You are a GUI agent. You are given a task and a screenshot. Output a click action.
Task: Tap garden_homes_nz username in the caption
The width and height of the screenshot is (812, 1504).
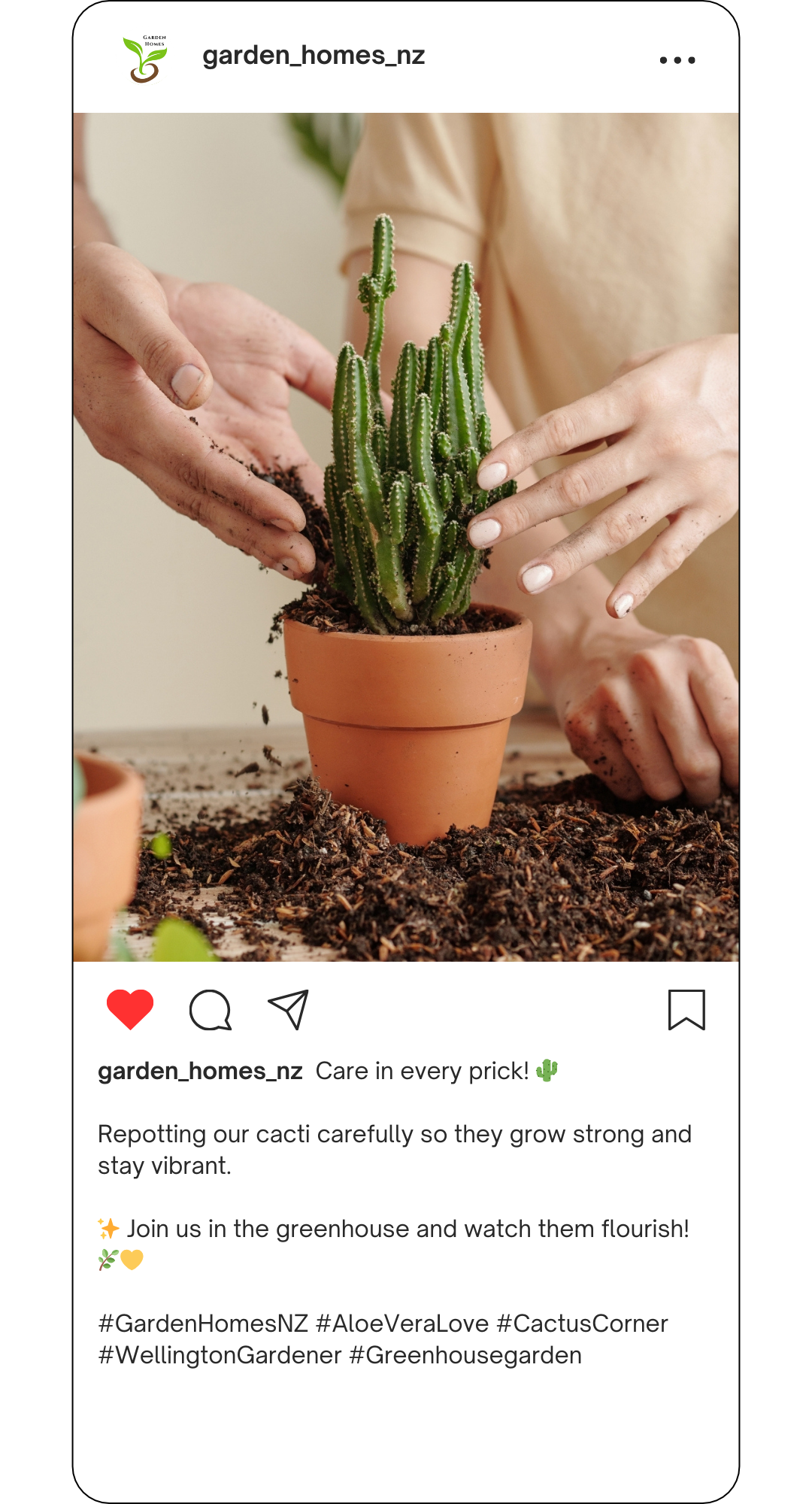click(x=200, y=1071)
